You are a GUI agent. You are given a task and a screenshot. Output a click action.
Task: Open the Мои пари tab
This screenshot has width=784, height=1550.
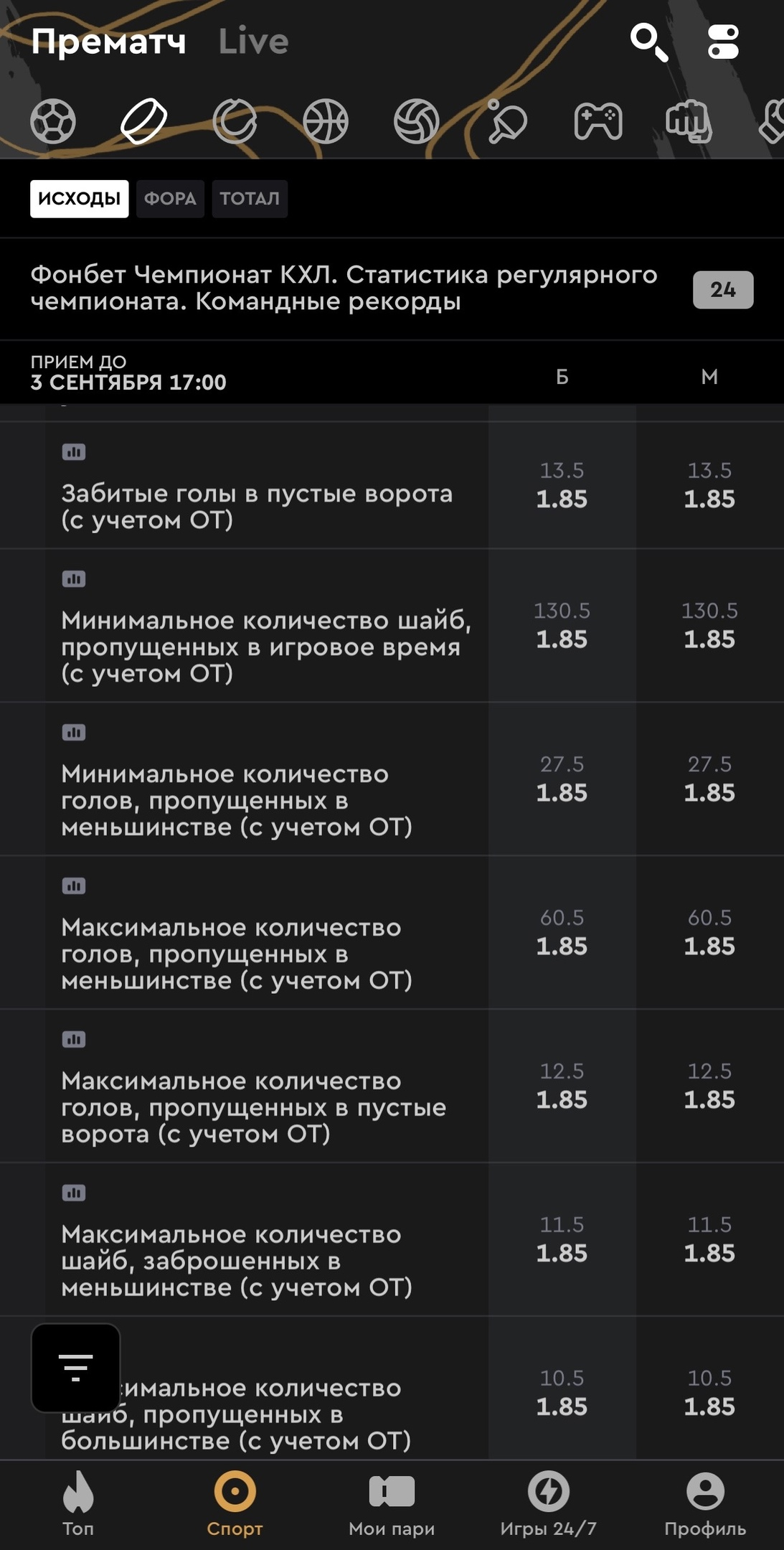(x=392, y=1504)
